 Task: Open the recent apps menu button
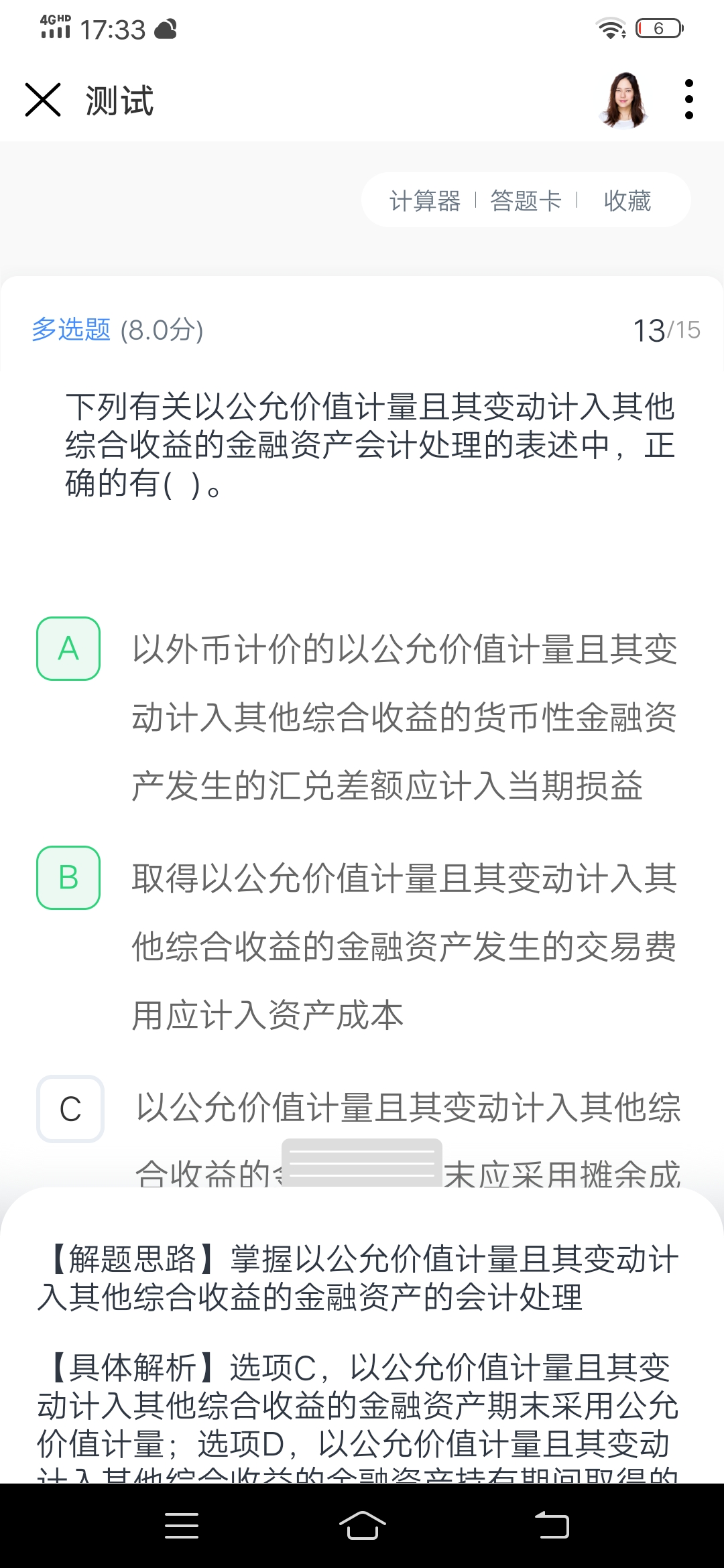coord(182,1526)
